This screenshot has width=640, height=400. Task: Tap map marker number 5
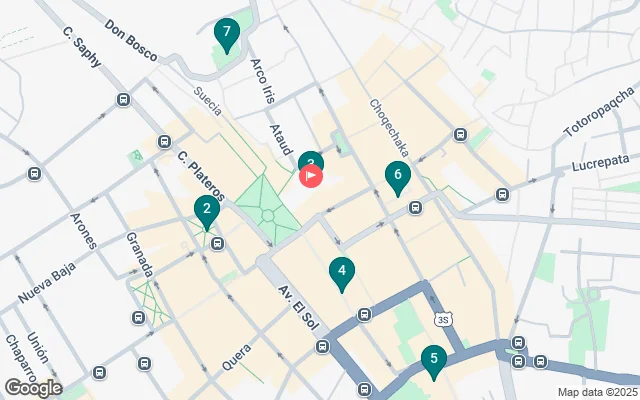(433, 360)
